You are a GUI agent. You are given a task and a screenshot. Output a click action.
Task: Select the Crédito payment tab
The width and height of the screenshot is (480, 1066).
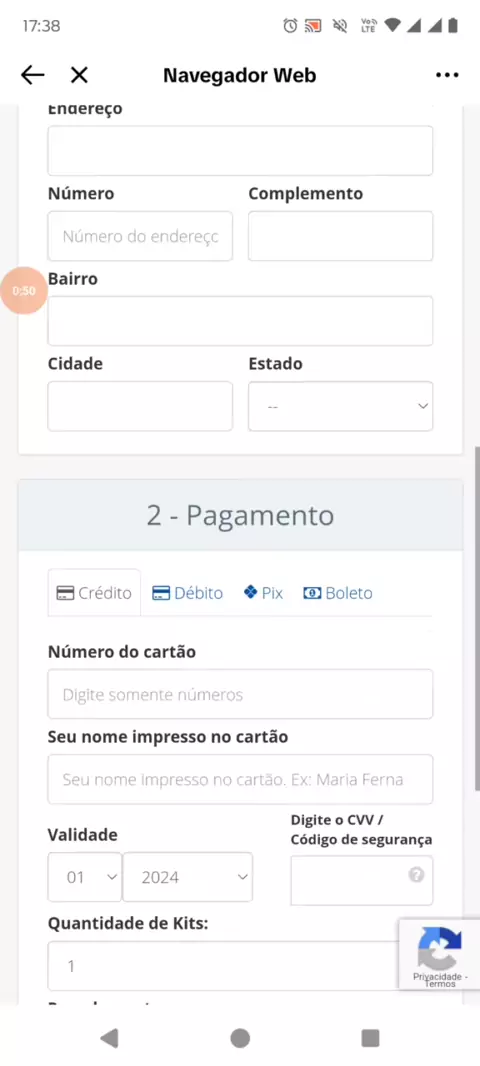[x=94, y=593]
